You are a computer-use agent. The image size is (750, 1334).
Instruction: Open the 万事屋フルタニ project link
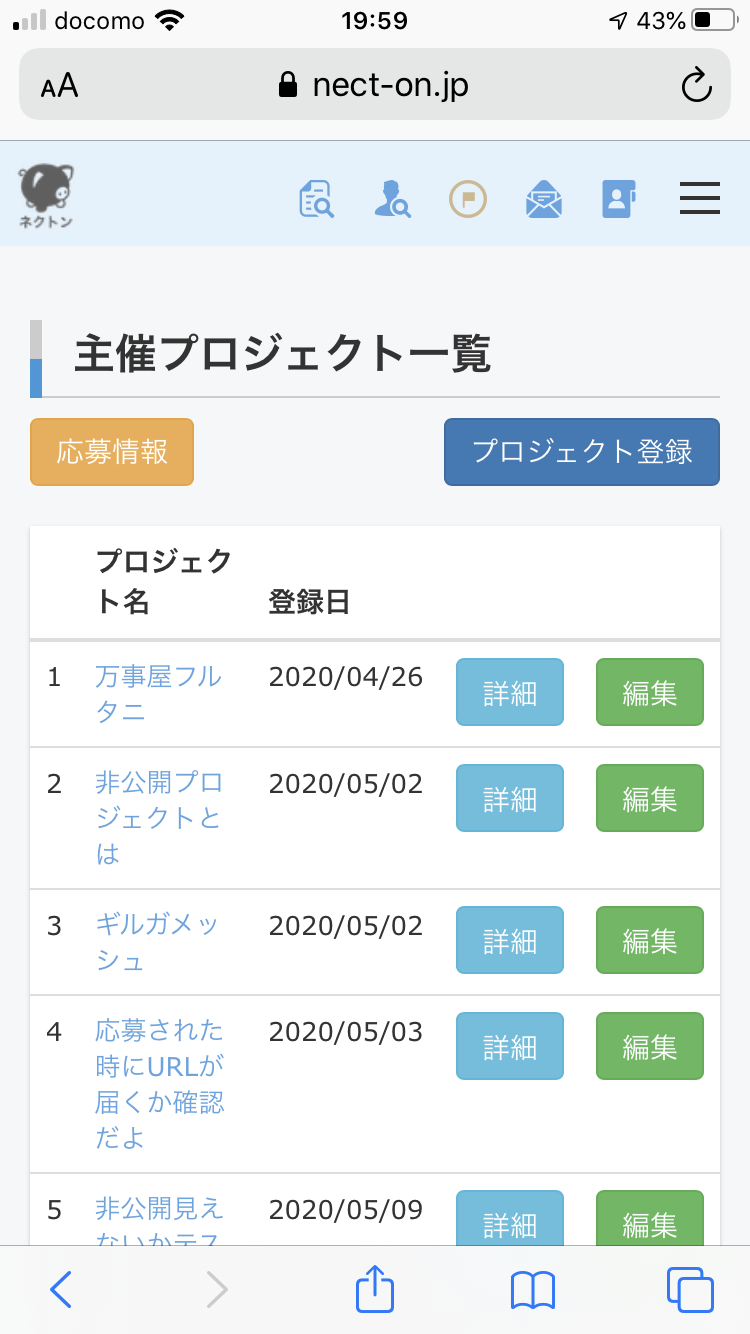click(159, 694)
